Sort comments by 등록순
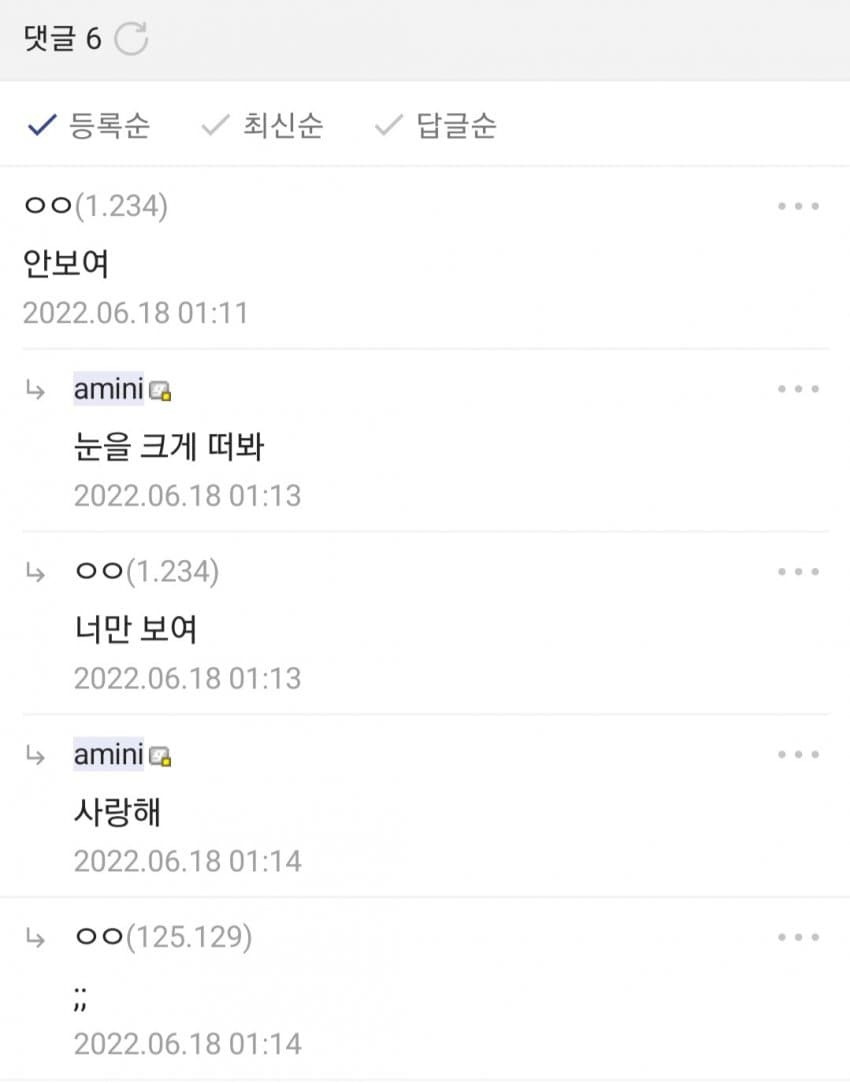 coord(88,126)
